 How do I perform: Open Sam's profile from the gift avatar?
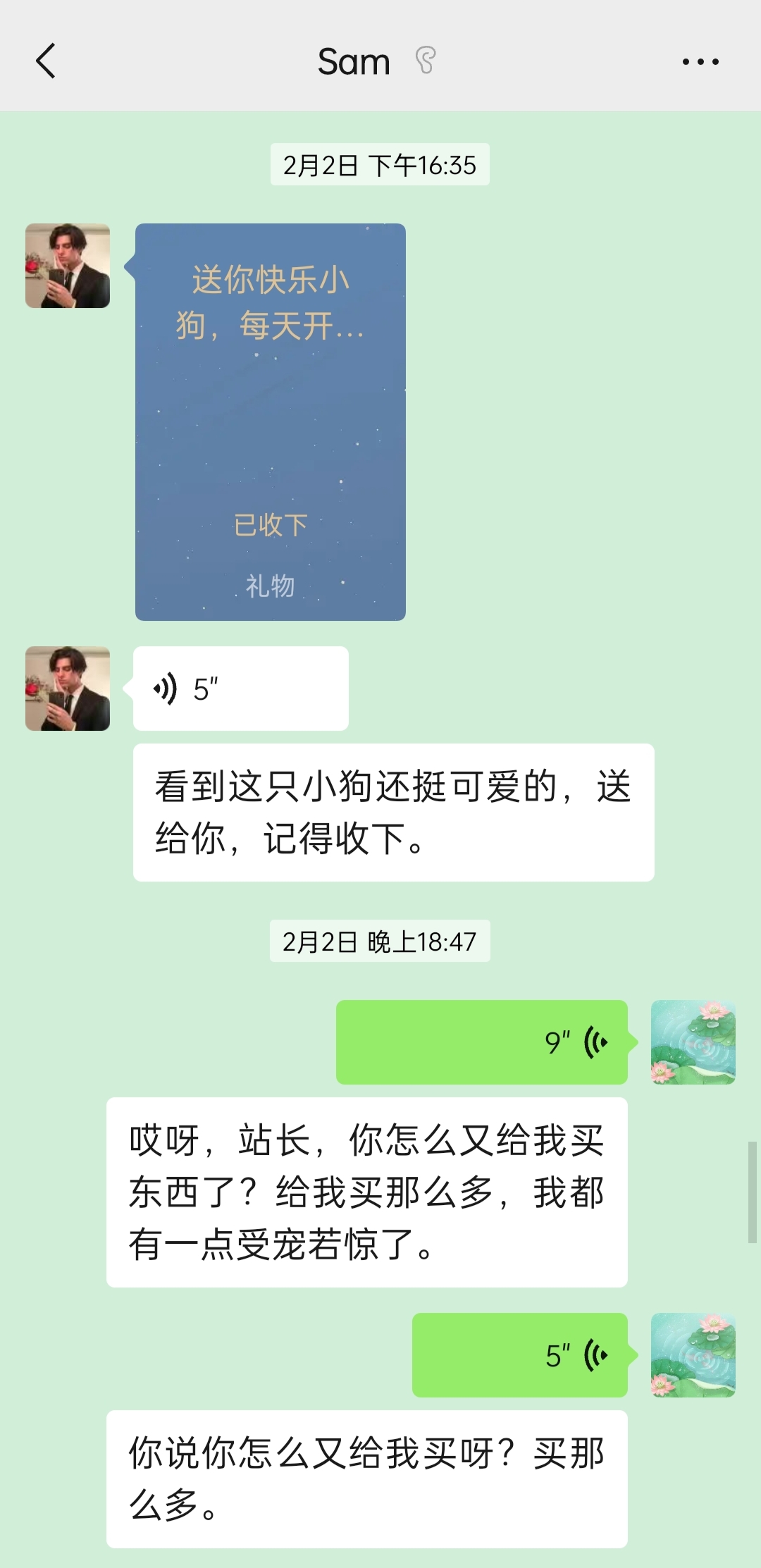68,266
